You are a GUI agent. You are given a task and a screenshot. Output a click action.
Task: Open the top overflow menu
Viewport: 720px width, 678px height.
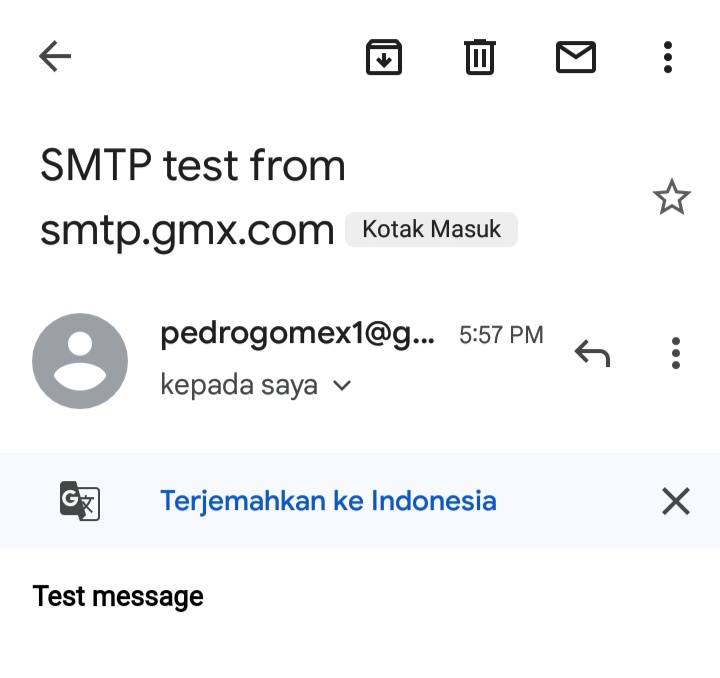click(668, 57)
